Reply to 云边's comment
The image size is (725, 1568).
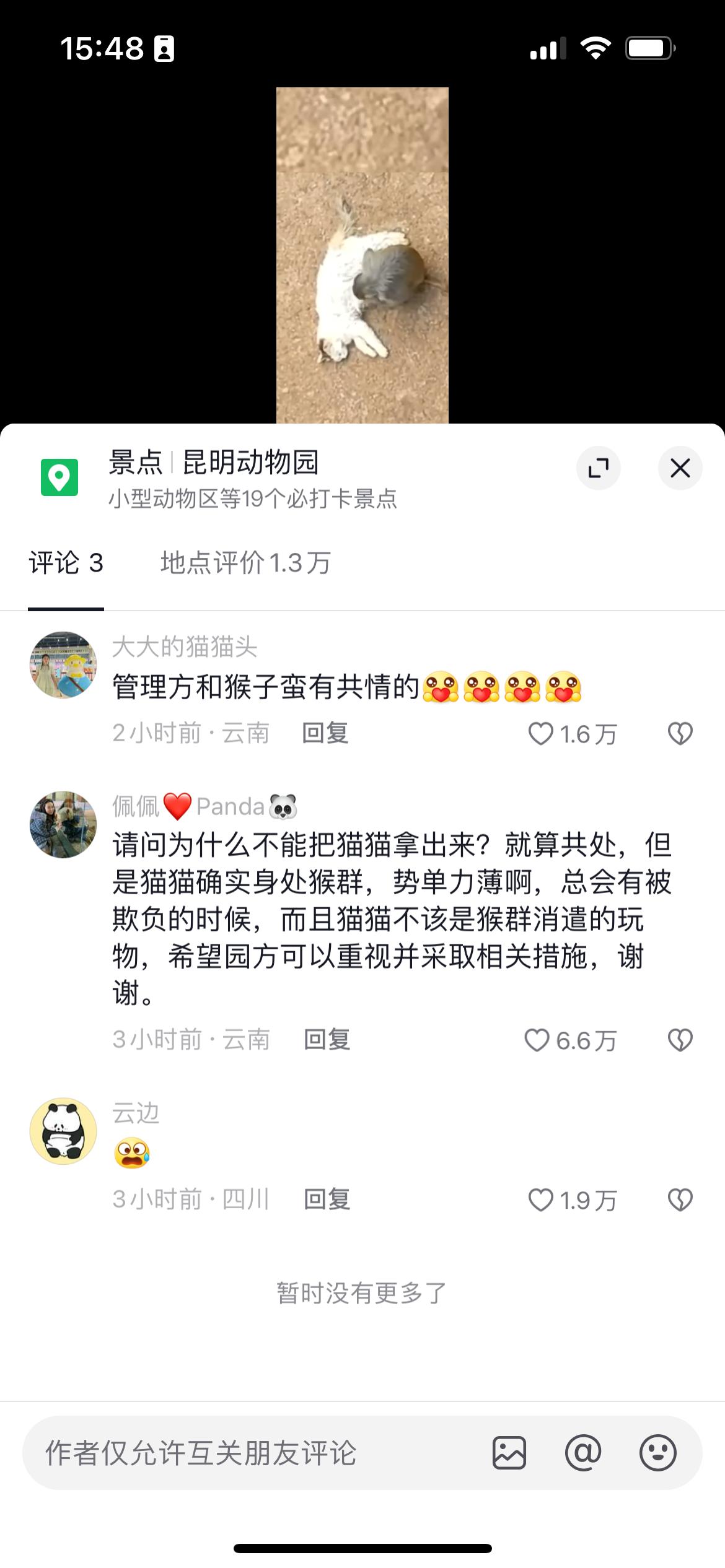tap(327, 1200)
